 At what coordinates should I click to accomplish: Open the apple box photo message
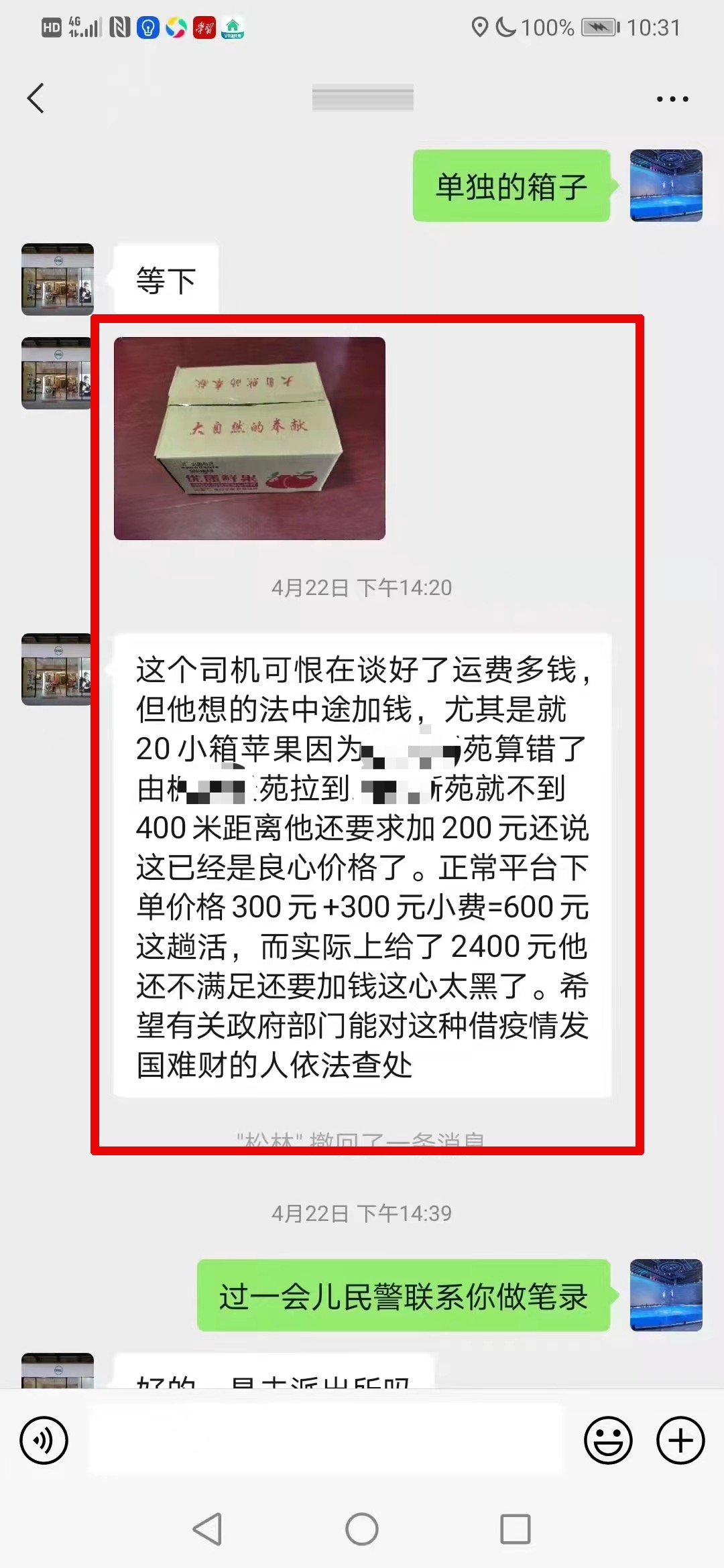[x=249, y=438]
